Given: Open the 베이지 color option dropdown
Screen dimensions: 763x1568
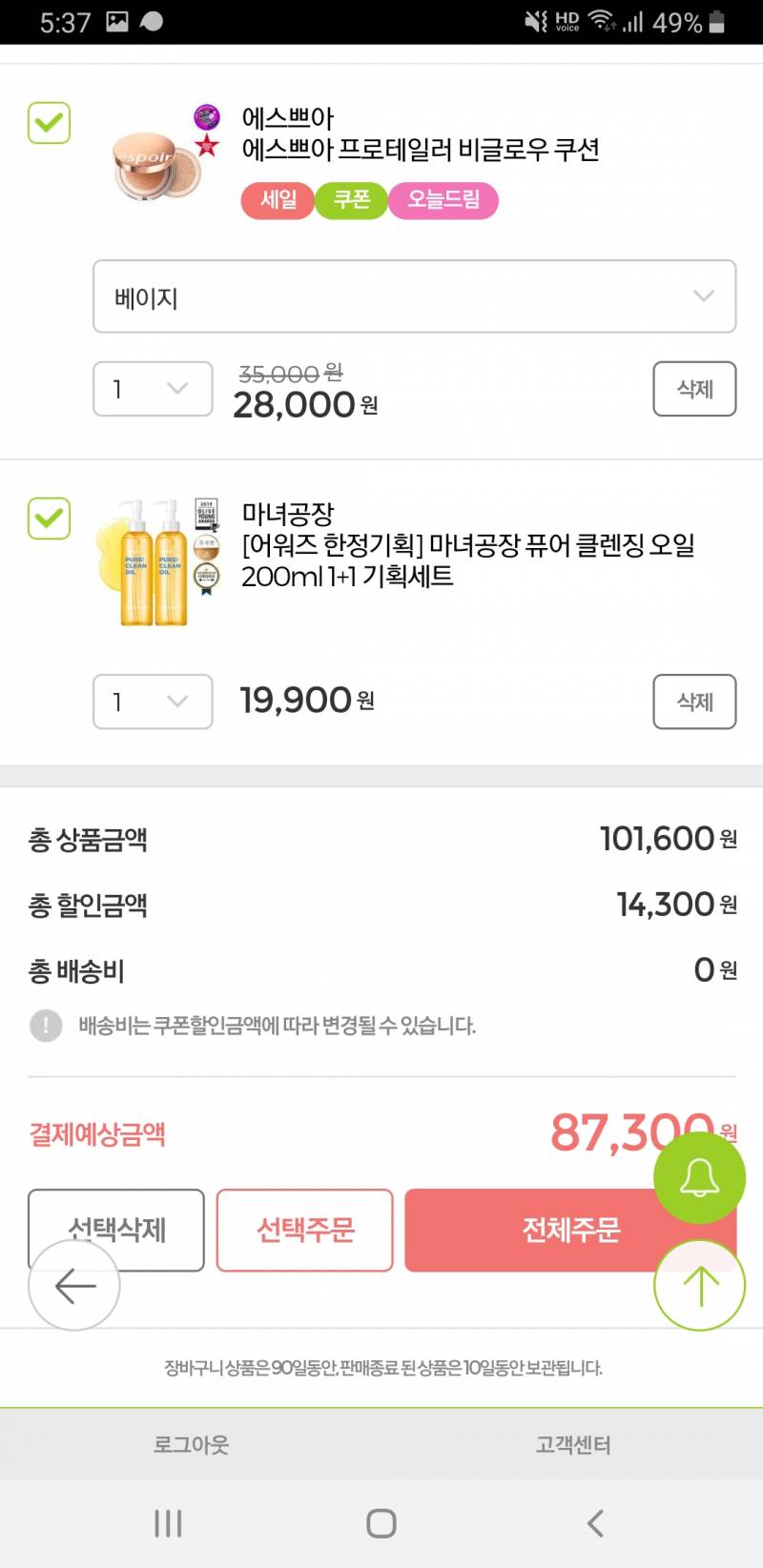Looking at the screenshot, I should (x=414, y=296).
